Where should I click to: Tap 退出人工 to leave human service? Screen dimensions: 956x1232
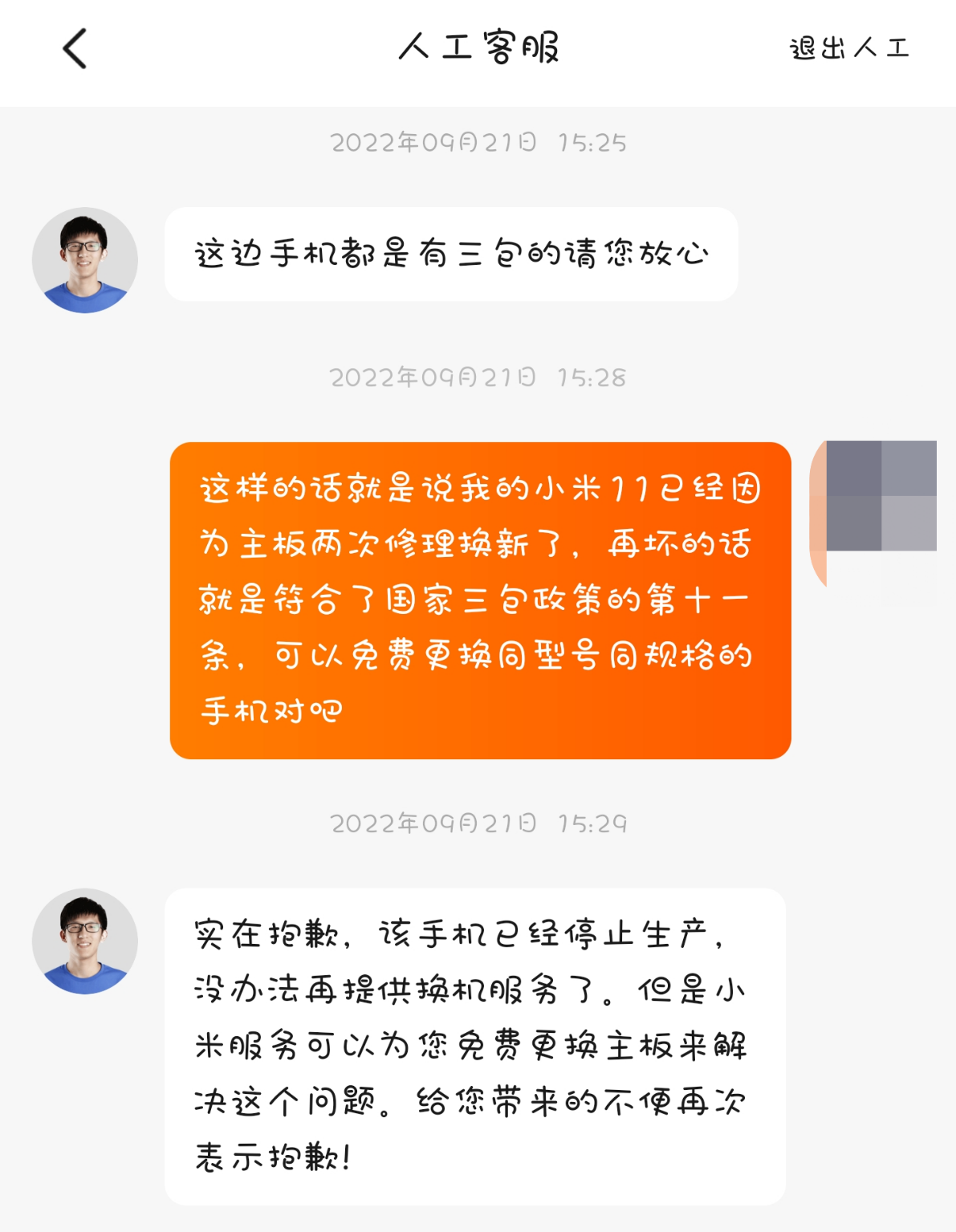coord(849,49)
